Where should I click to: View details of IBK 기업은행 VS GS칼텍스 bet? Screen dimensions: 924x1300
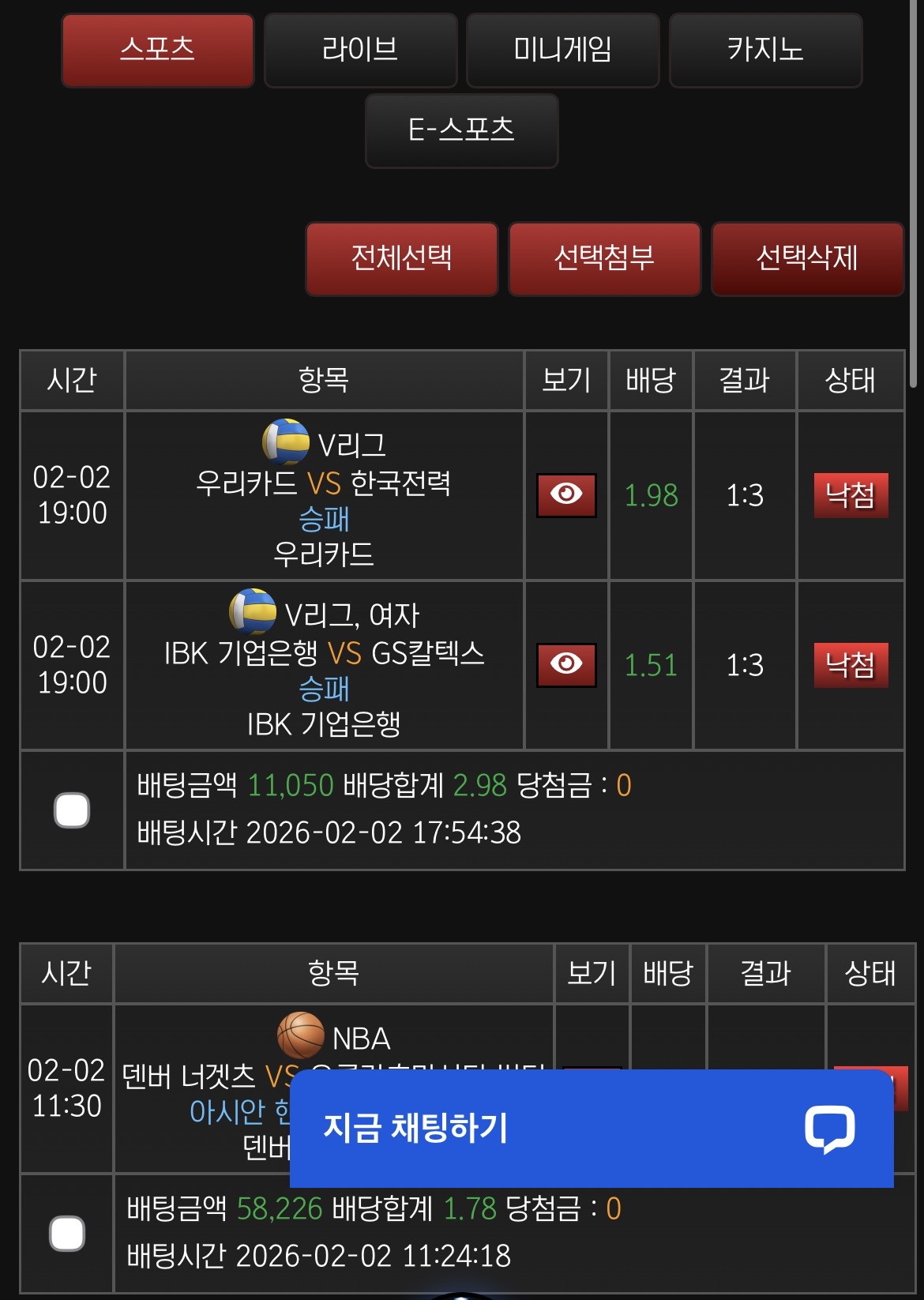click(x=566, y=664)
